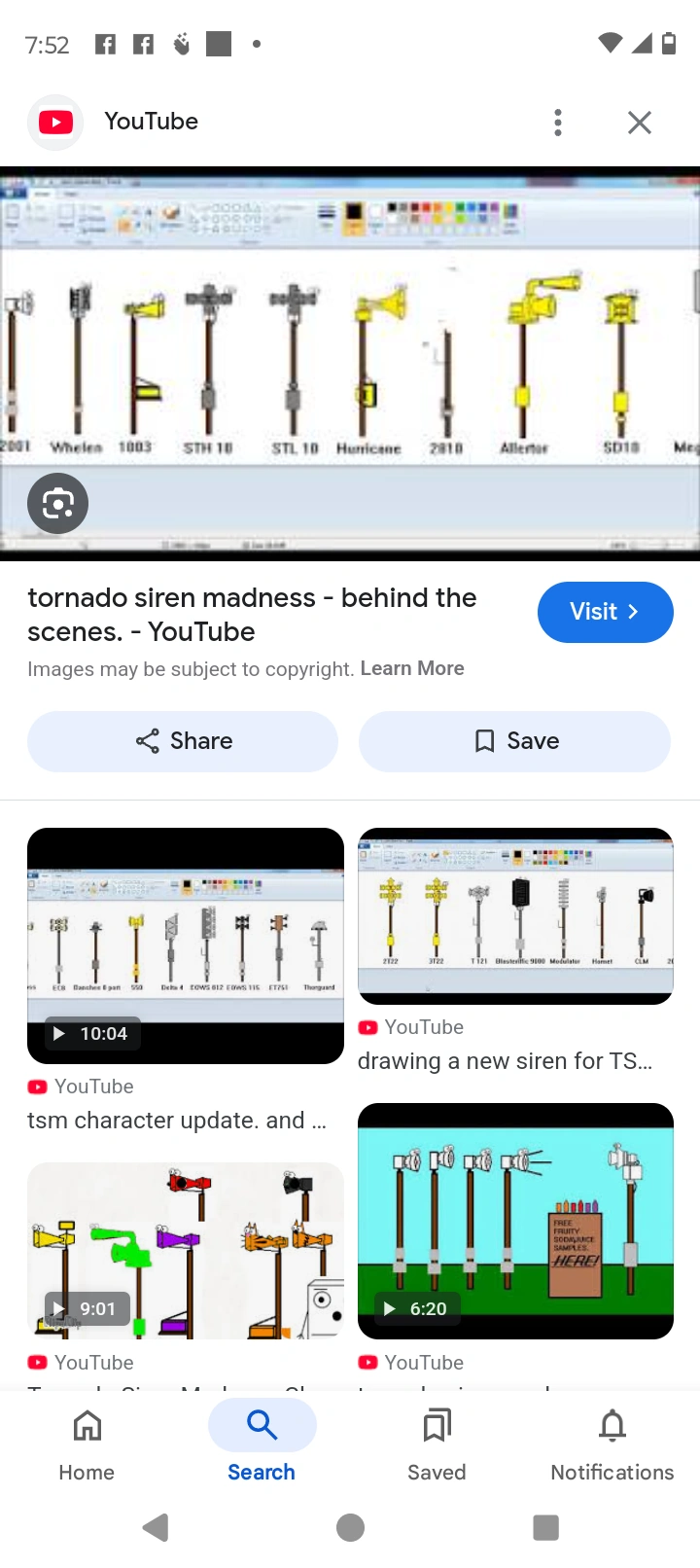The image size is (700, 1568).
Task: Switch to the Search tab
Action: click(262, 1444)
